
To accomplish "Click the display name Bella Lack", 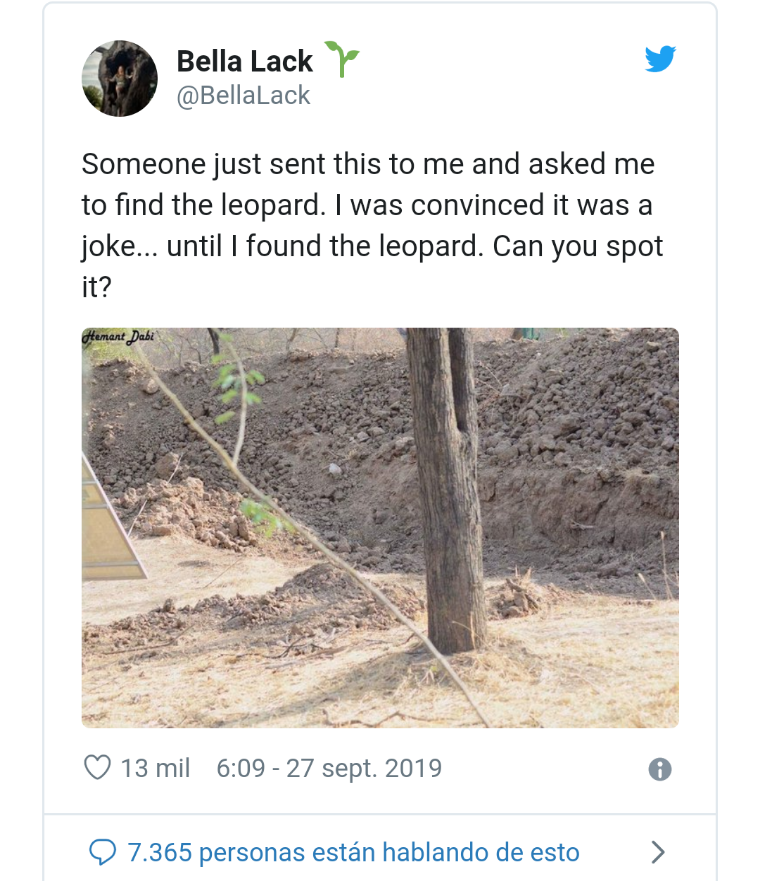I will pyautogui.click(x=245, y=60).
